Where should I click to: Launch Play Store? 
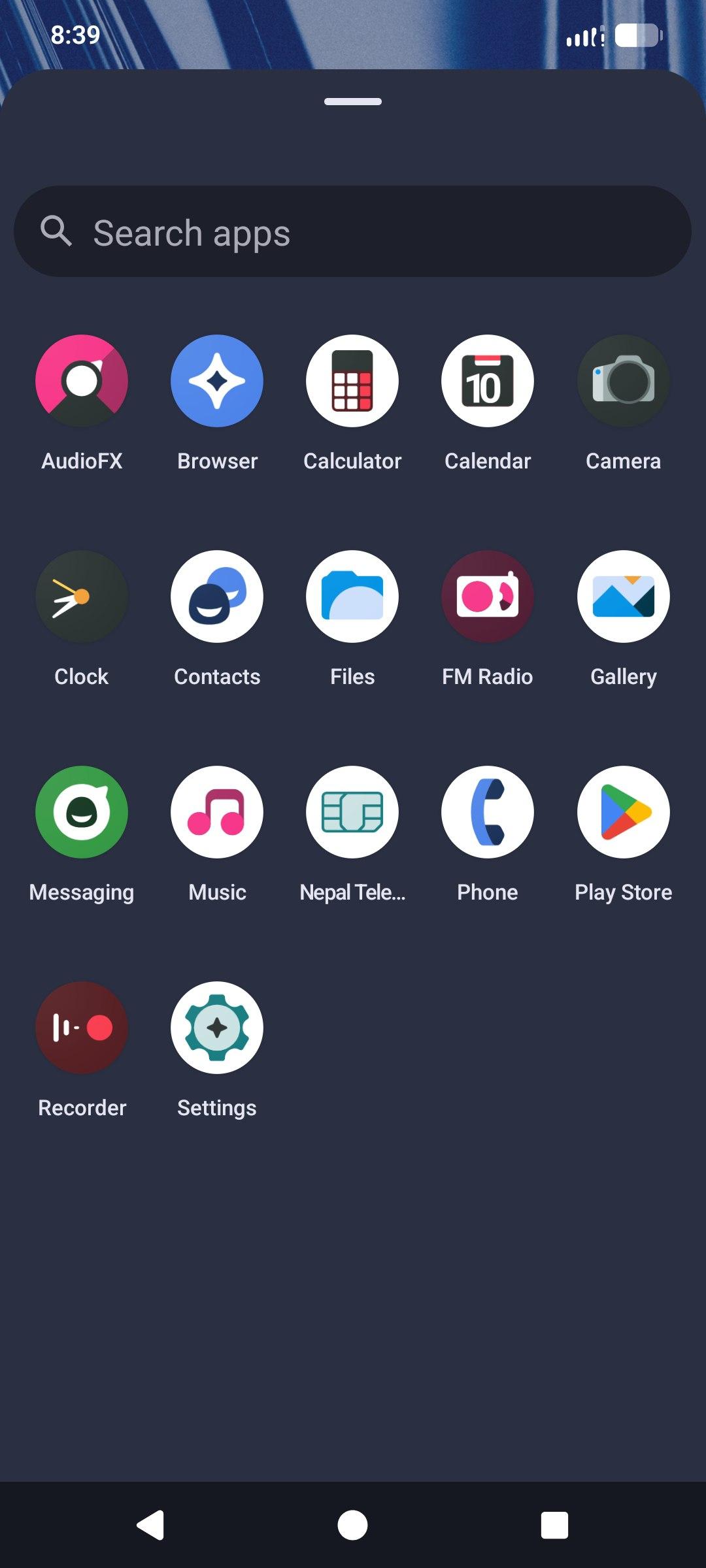(x=623, y=813)
